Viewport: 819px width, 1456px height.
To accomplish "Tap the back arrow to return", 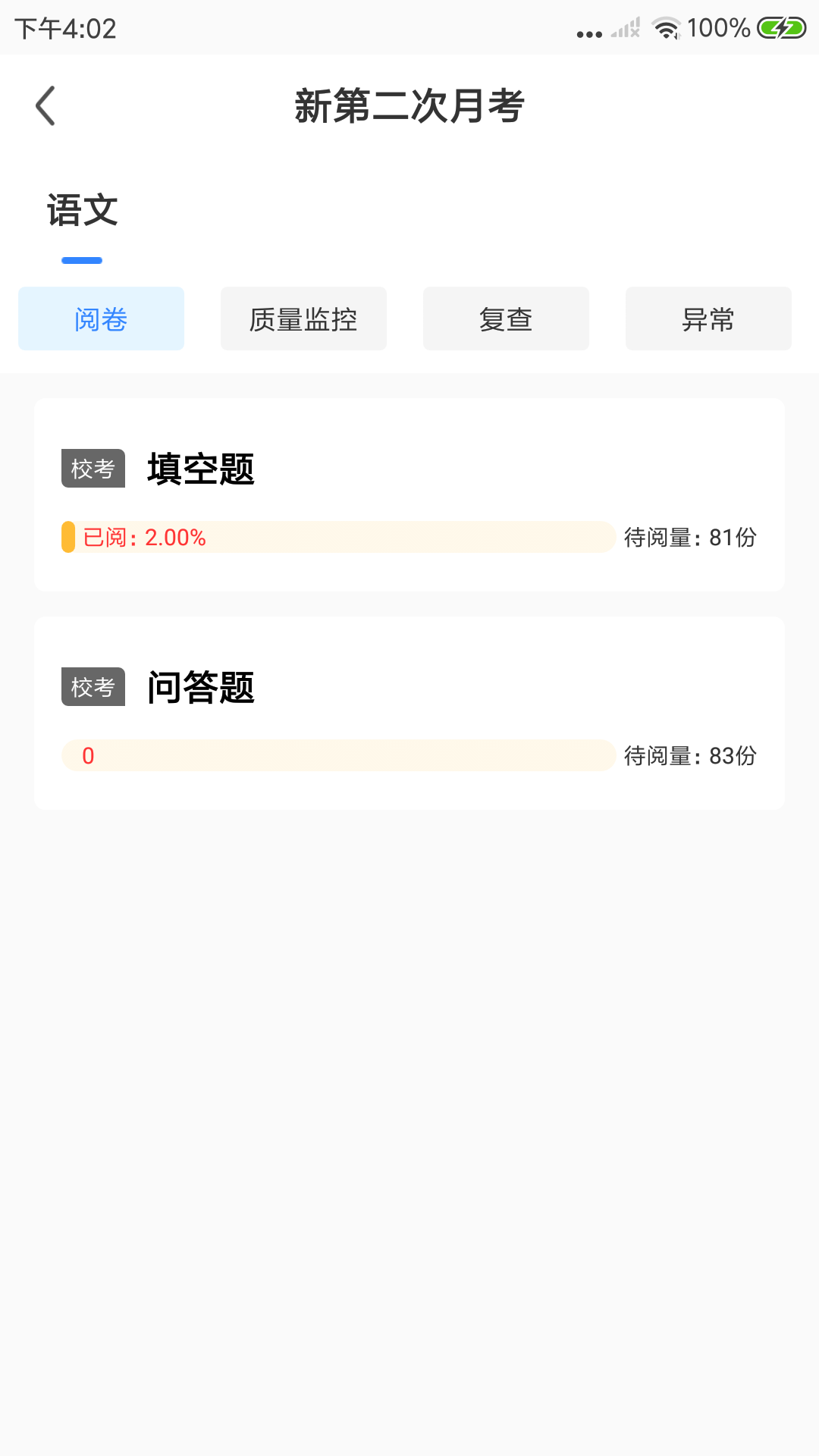I will point(46,105).
